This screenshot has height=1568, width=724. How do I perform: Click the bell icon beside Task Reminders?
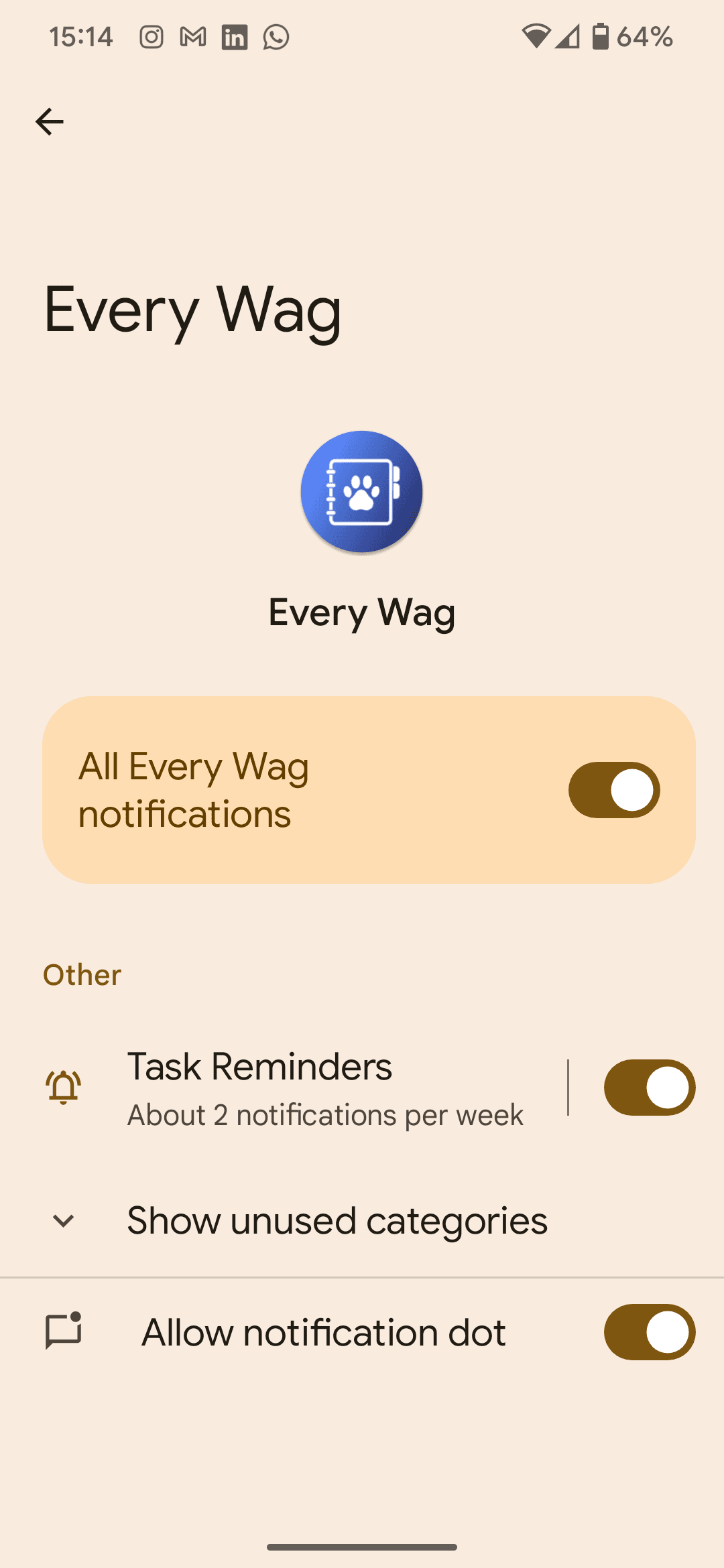[62, 1088]
